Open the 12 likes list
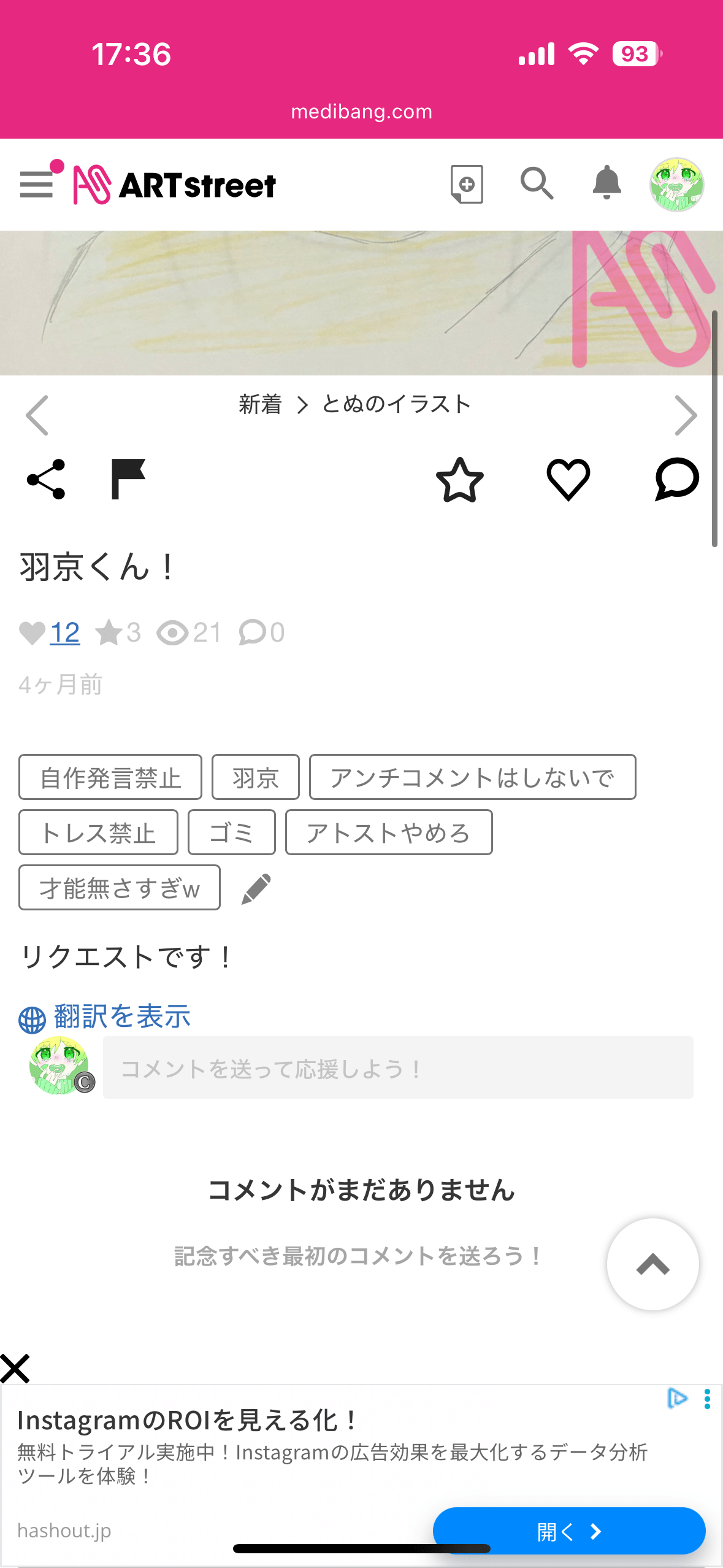723x1568 pixels. [64, 632]
